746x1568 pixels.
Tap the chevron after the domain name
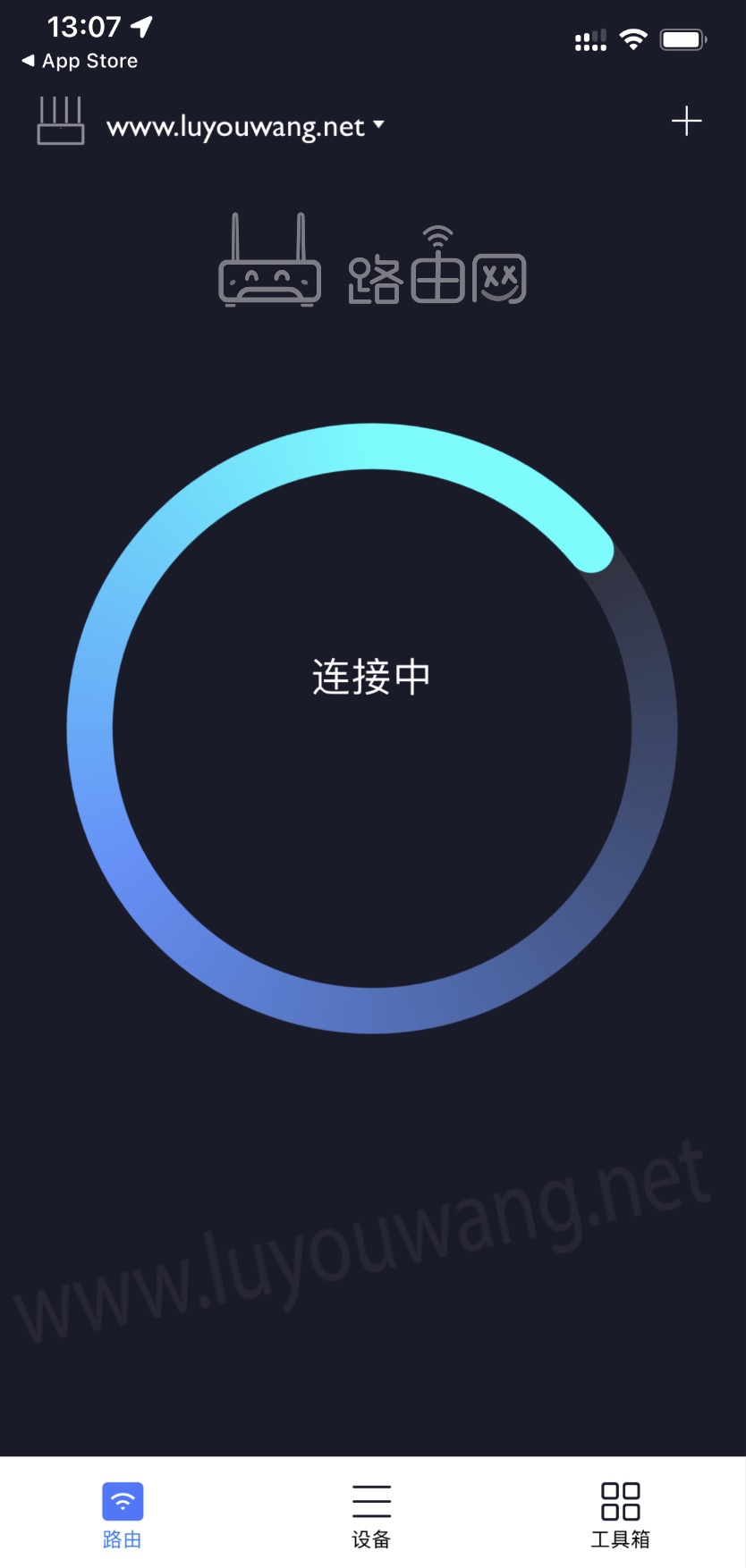coord(379,126)
